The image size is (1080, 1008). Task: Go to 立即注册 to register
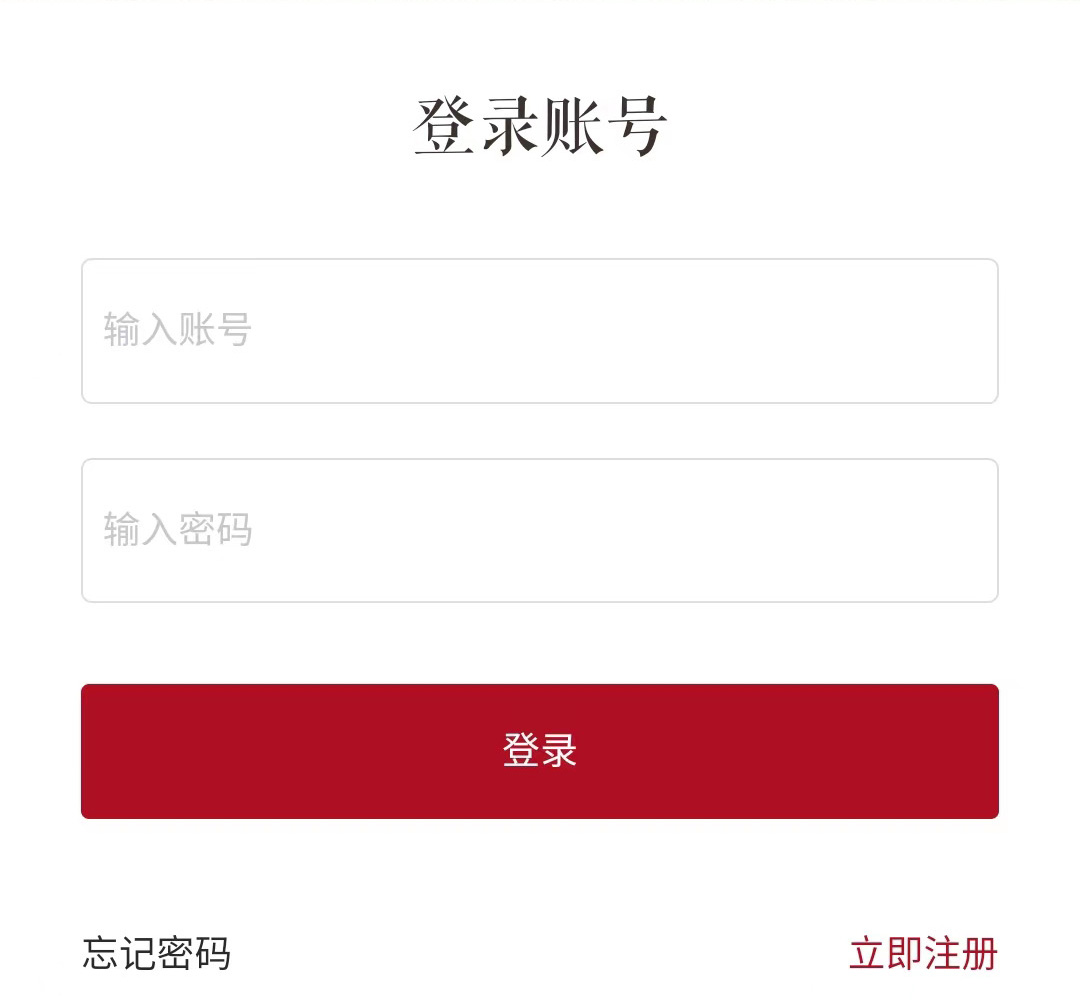pos(923,954)
